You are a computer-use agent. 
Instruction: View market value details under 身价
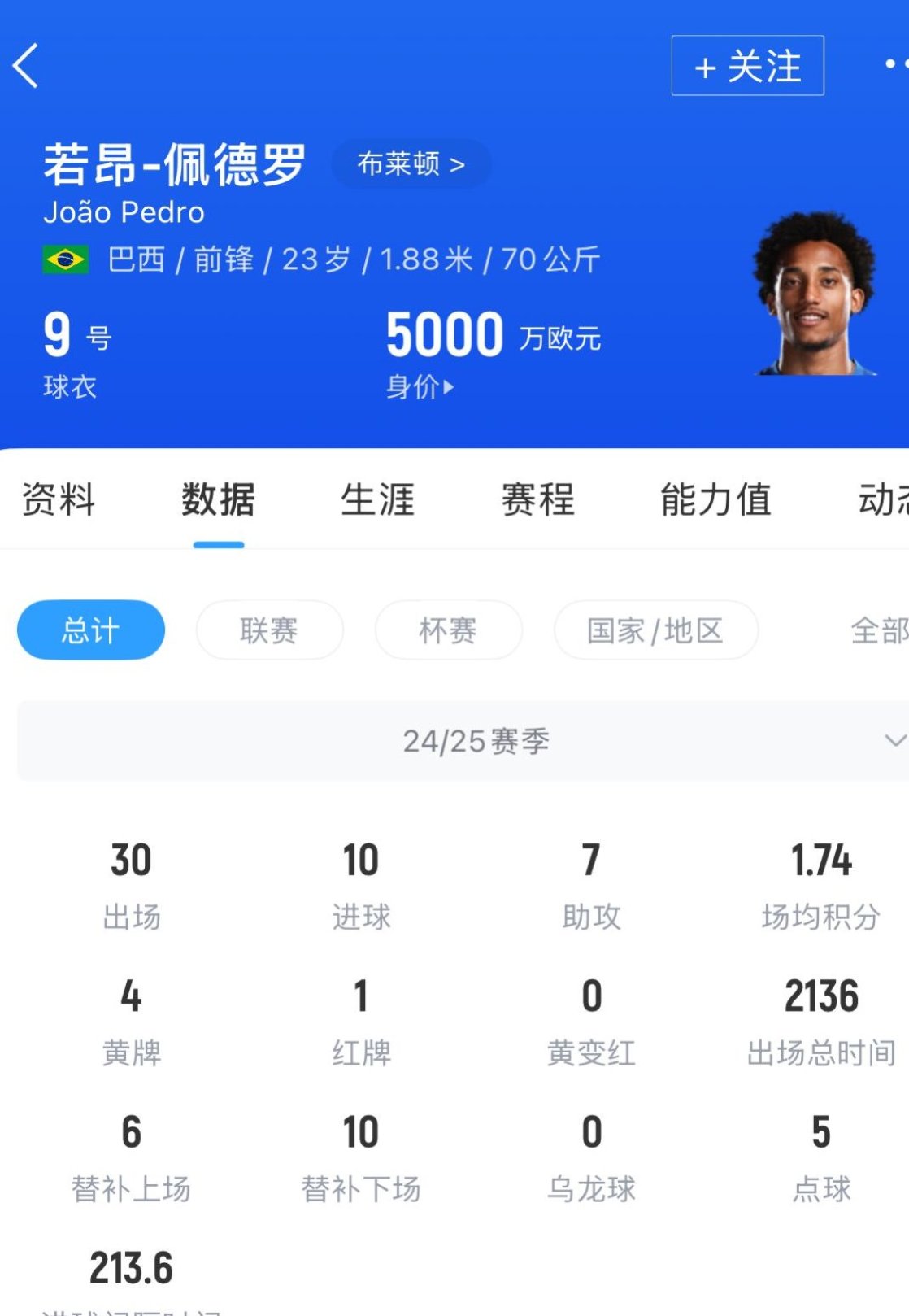(x=420, y=386)
